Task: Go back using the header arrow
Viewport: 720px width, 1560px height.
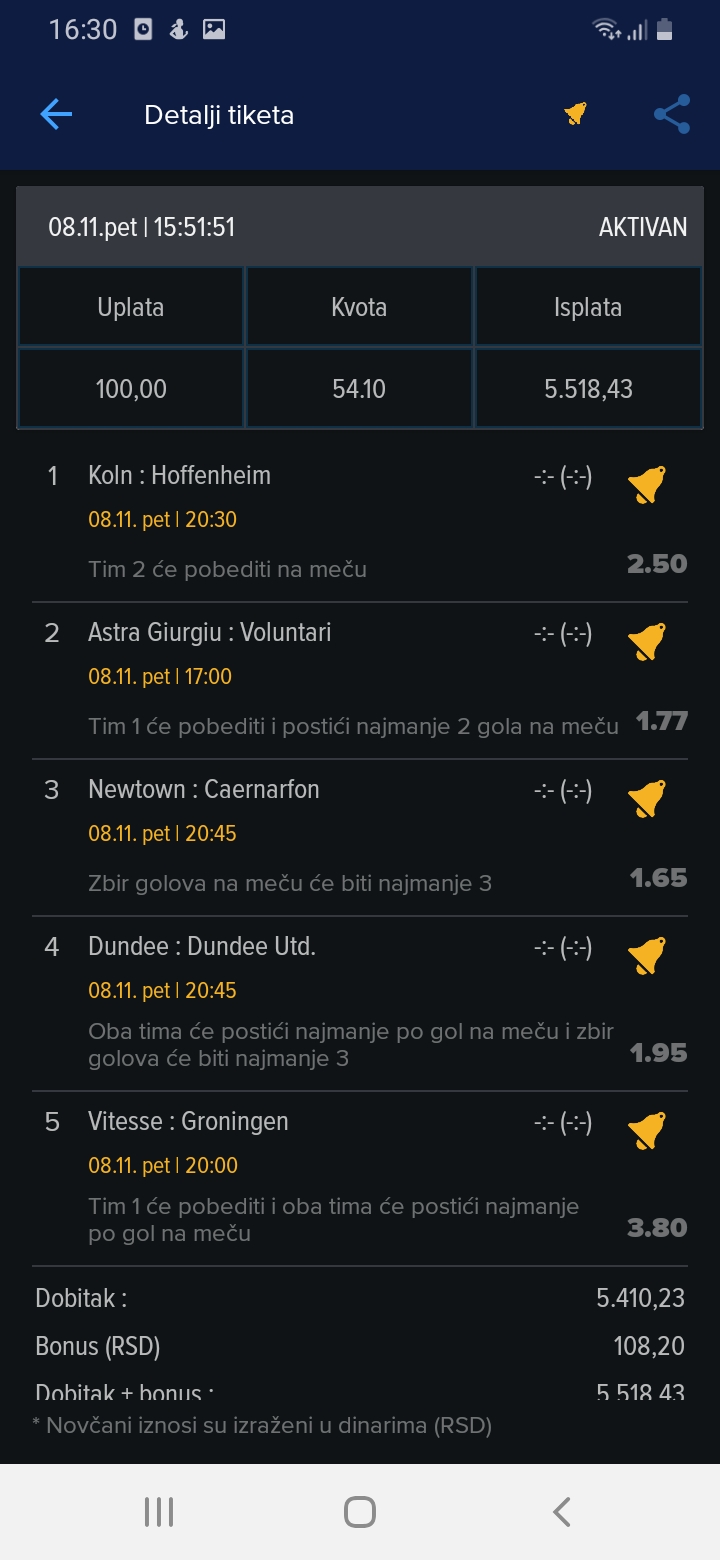Action: click(x=56, y=115)
